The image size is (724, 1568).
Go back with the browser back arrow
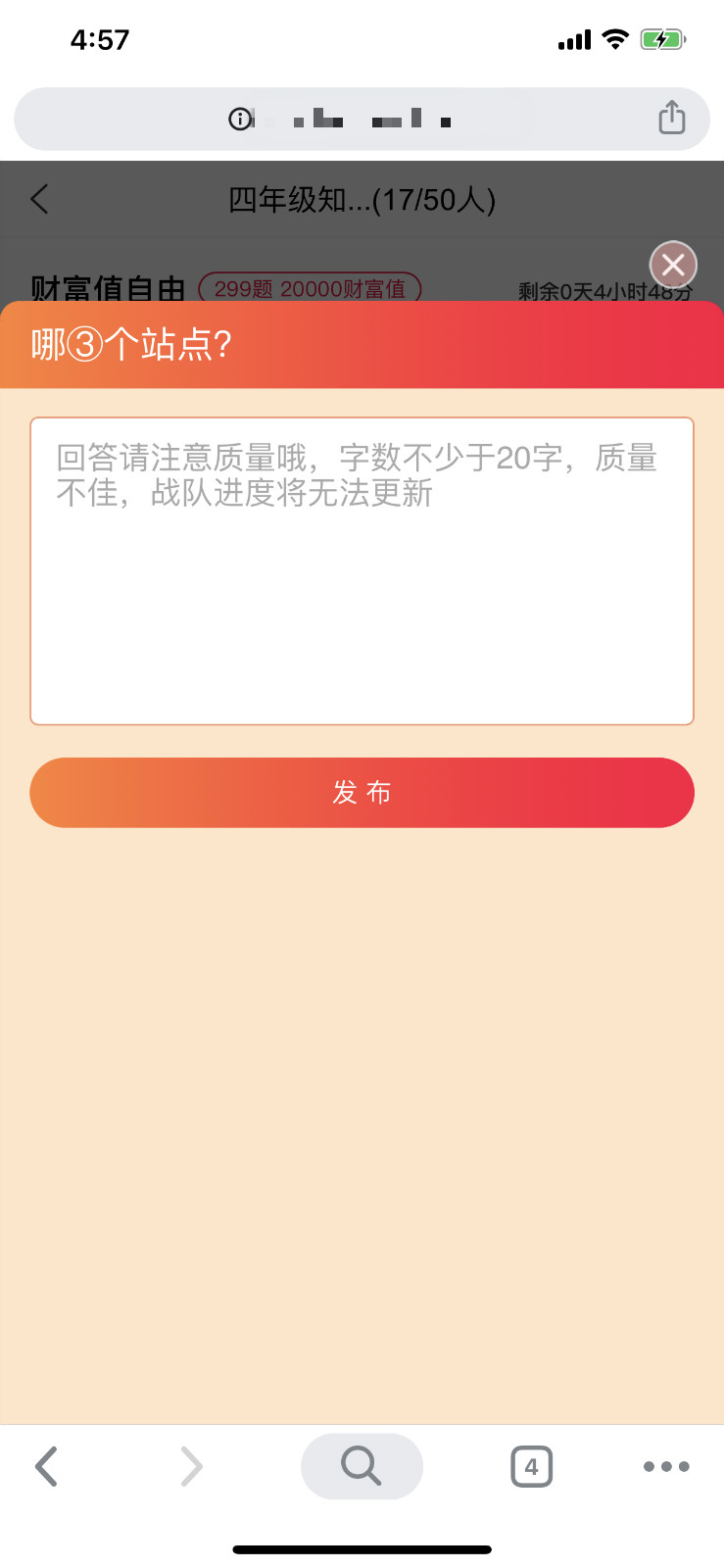point(46,1466)
